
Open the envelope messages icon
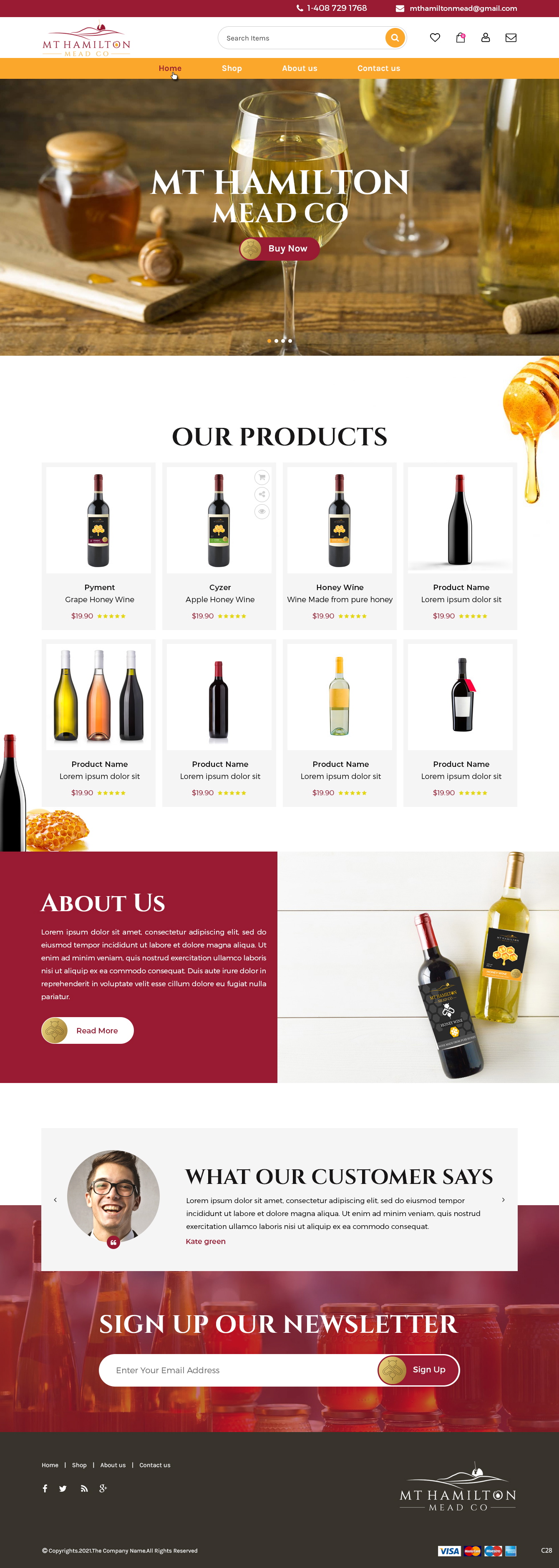[x=511, y=38]
